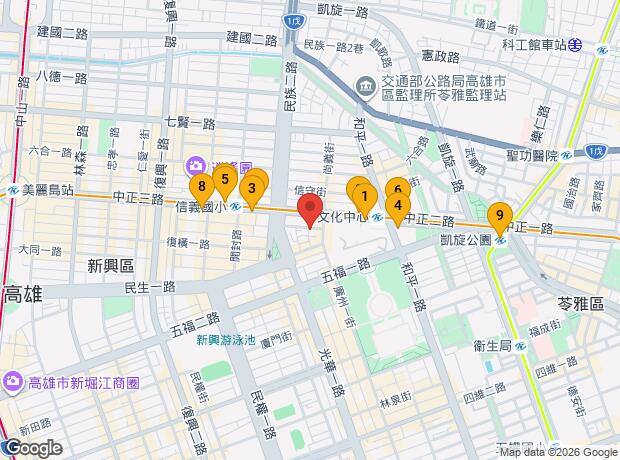Choose map marker number 1
The height and width of the screenshot is (460, 620).
[x=366, y=196]
